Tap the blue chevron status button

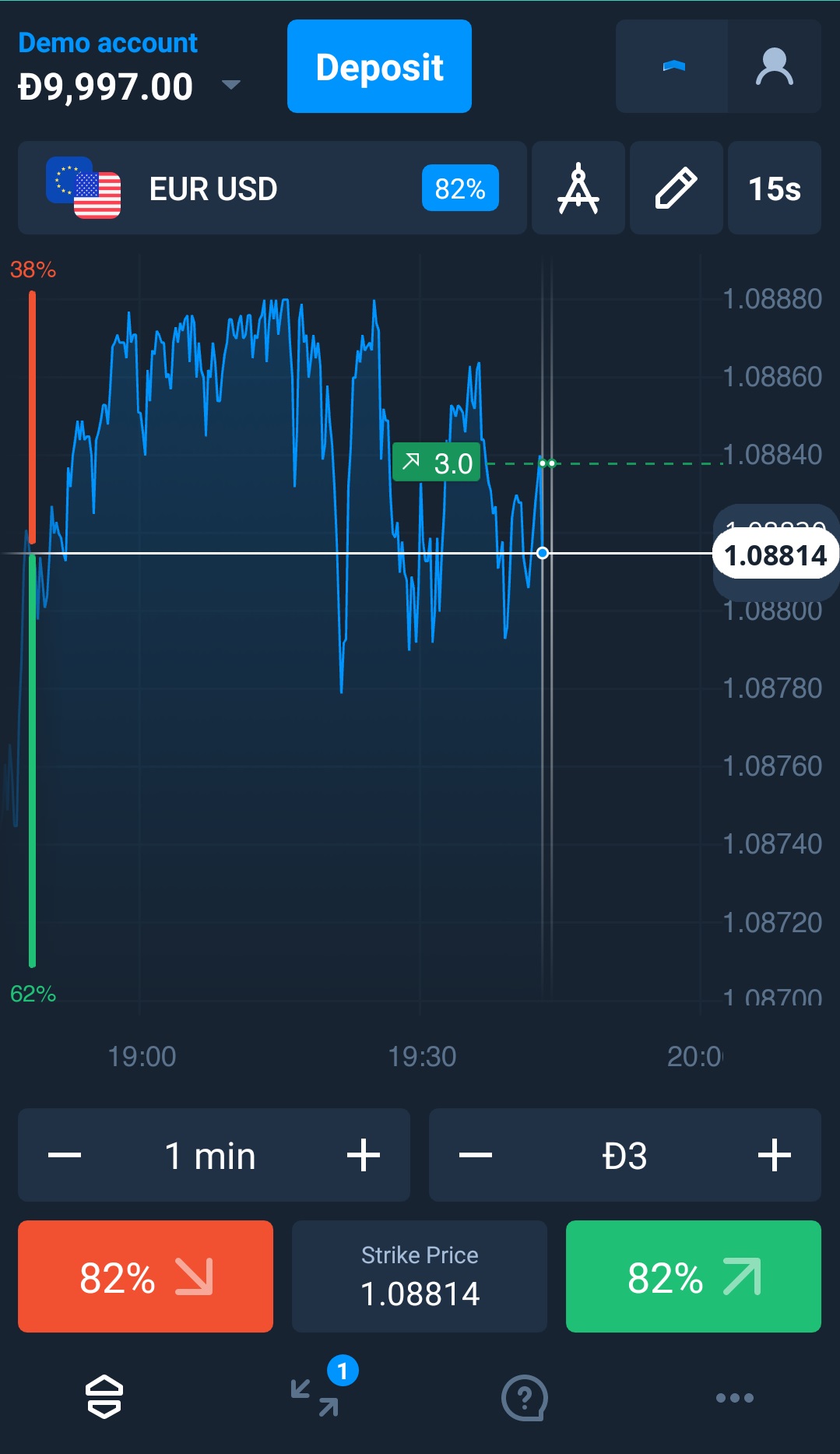[673, 66]
